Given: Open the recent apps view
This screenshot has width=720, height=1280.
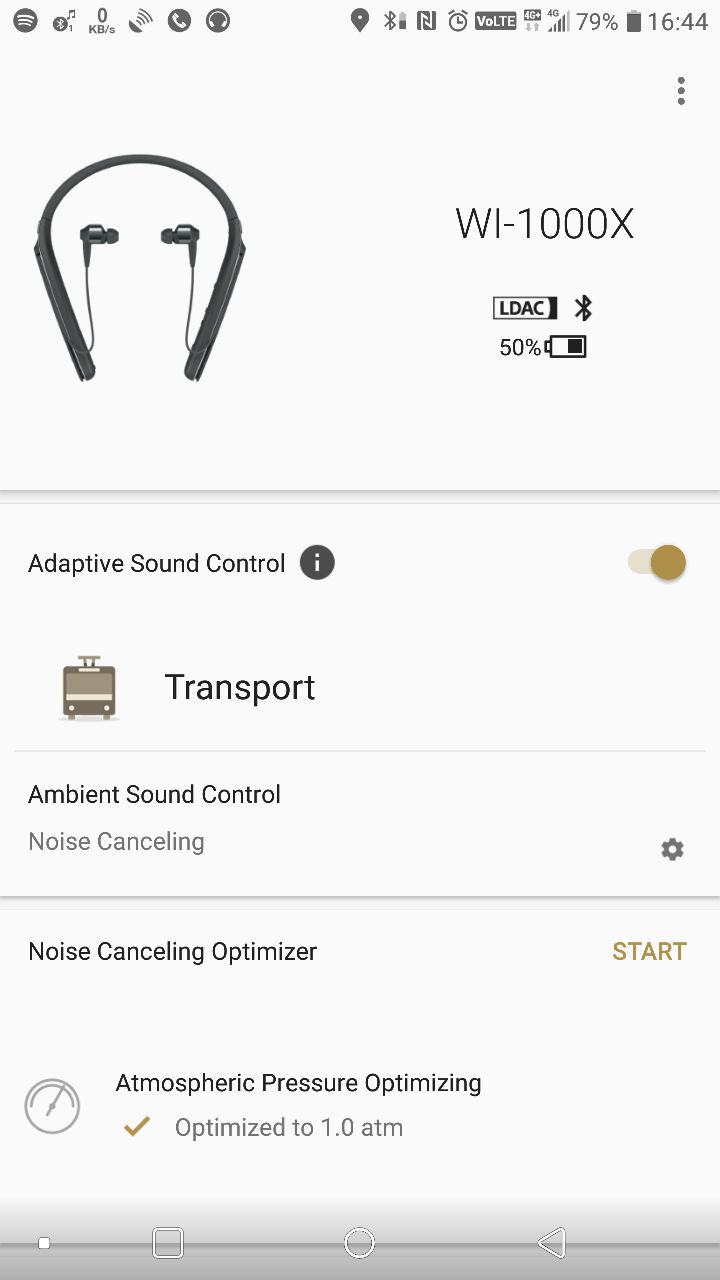Looking at the screenshot, I should click(x=168, y=1243).
